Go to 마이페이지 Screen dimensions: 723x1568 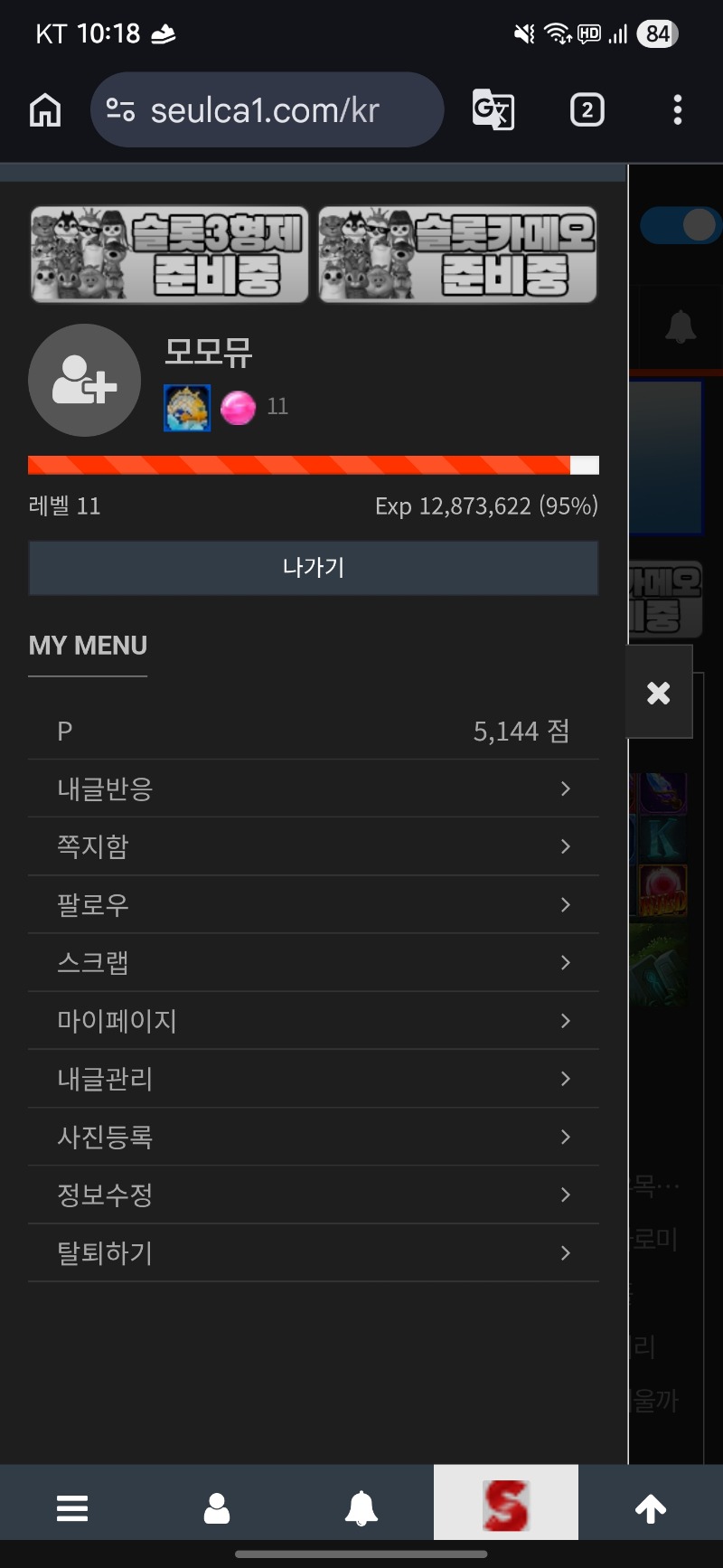[x=313, y=1021]
